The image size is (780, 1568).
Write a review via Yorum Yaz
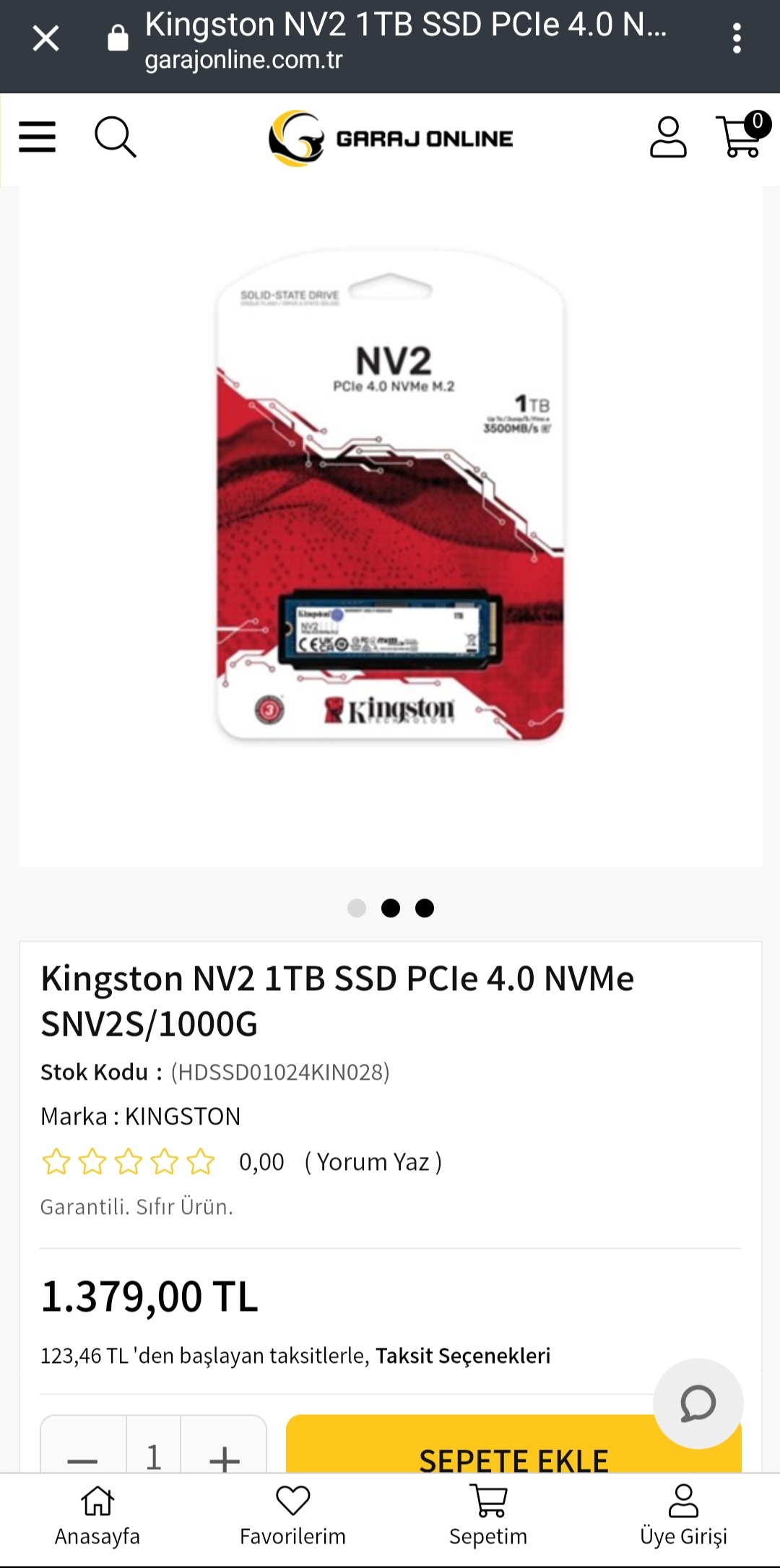coord(373,1162)
